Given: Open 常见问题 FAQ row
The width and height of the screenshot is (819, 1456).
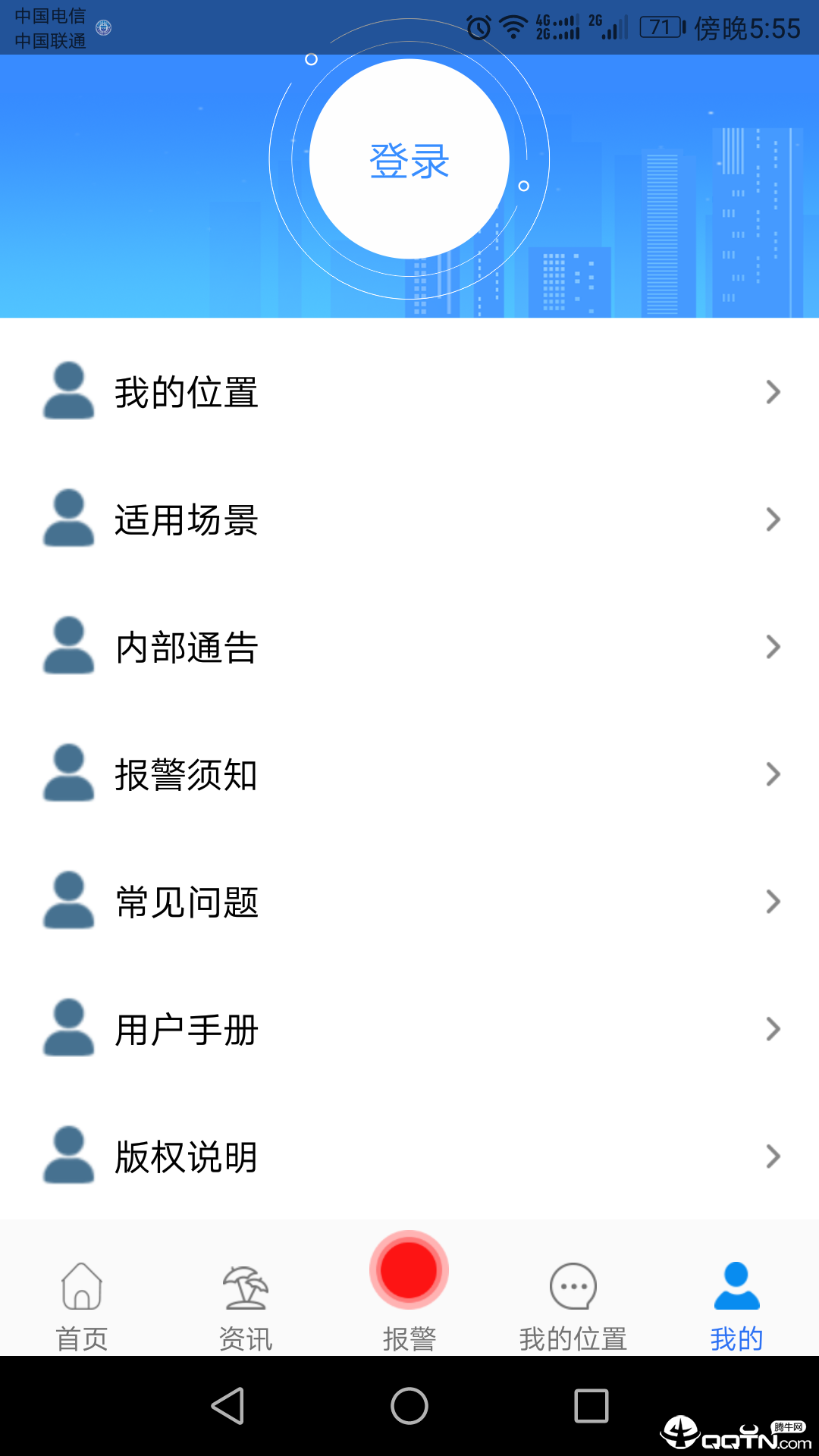Looking at the screenshot, I should (x=409, y=902).
